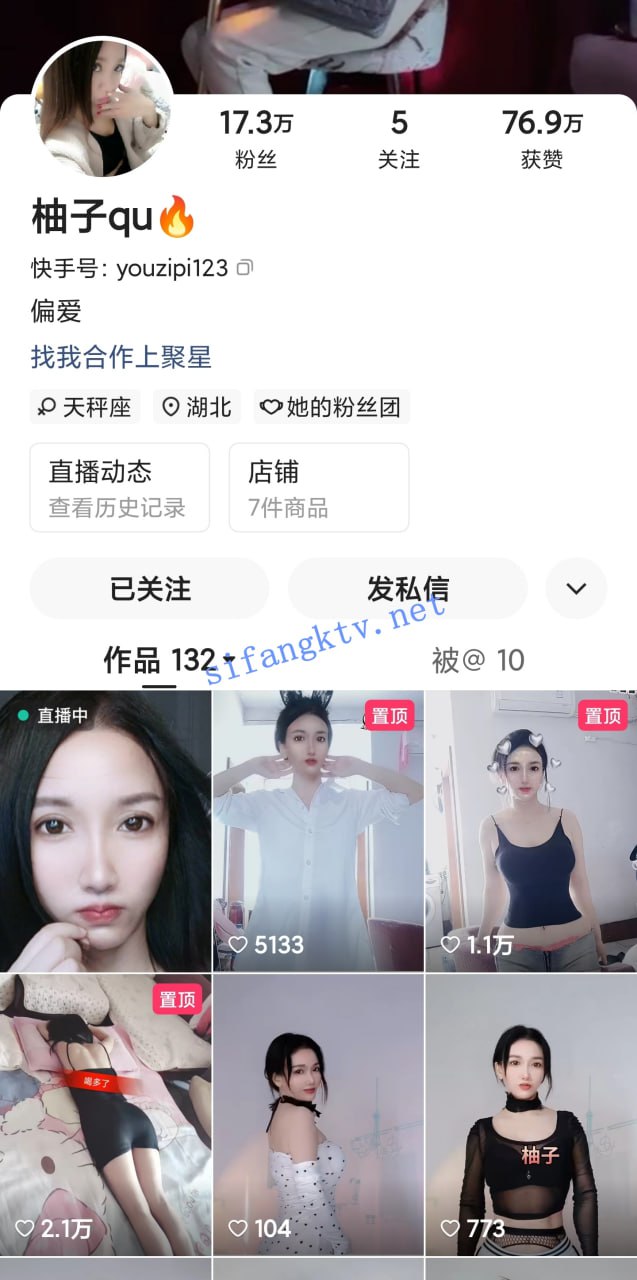Open the 直播中 live stream tile
637x1280 pixels.
coord(105,830)
